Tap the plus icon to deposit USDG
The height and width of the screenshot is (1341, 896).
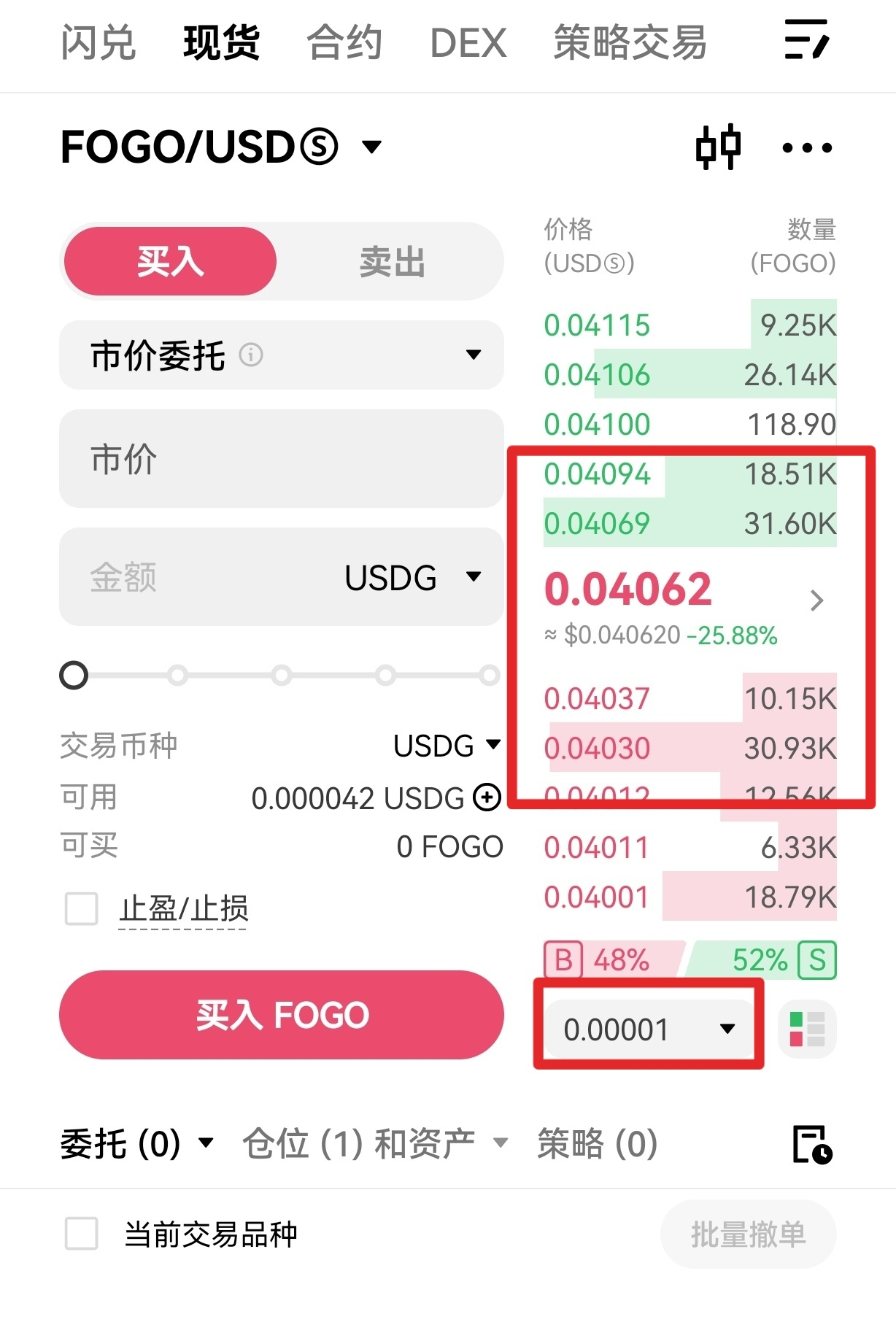click(487, 797)
